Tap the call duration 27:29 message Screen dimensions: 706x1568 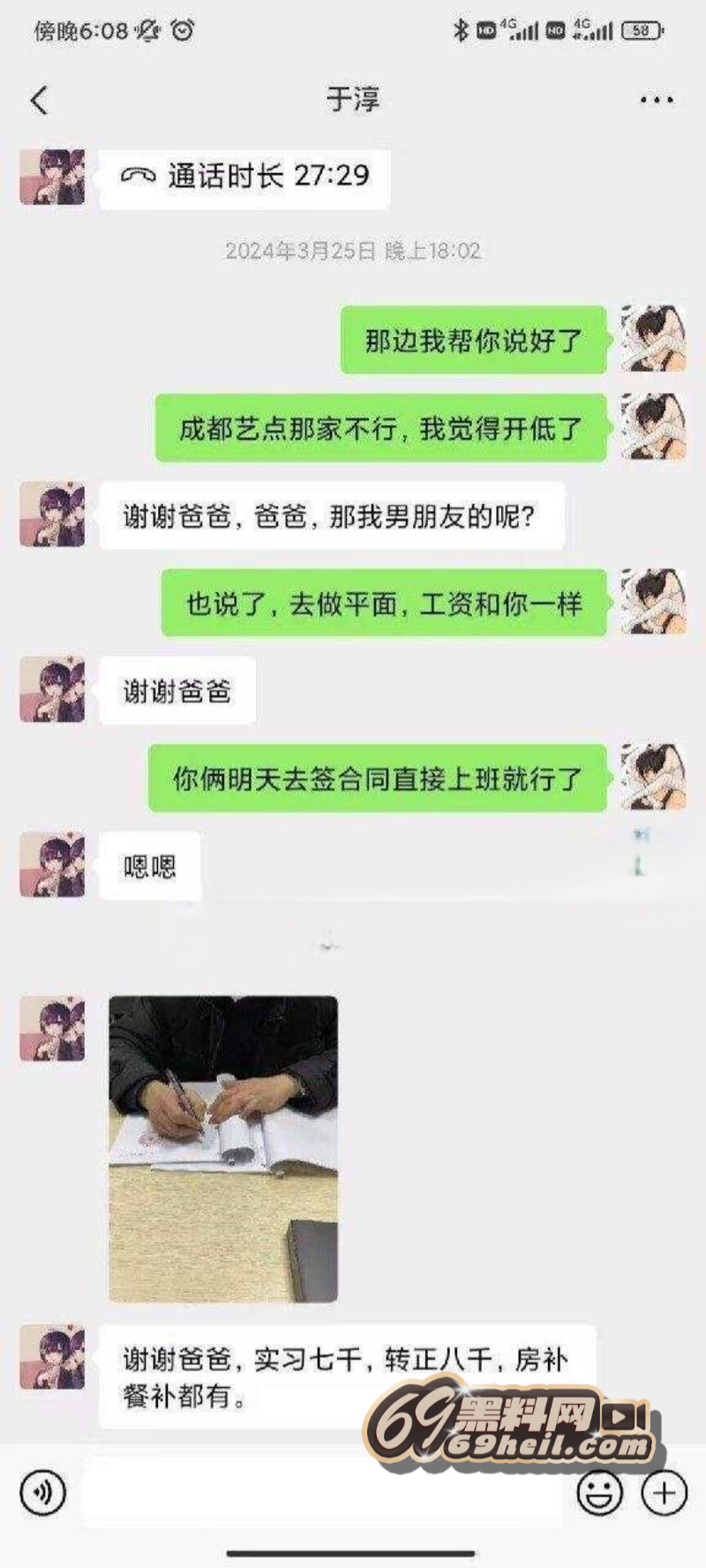click(x=244, y=176)
